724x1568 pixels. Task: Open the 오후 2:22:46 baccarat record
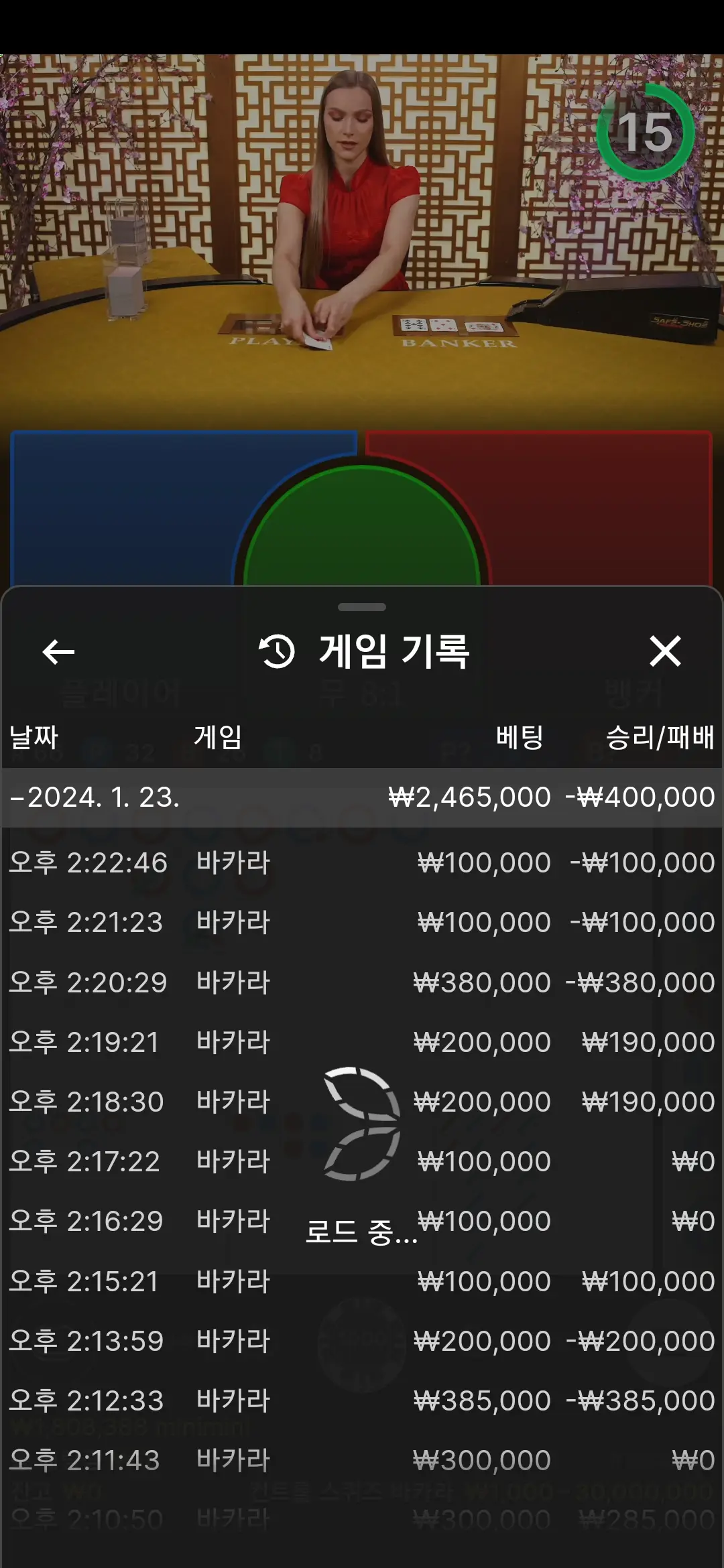(x=362, y=862)
